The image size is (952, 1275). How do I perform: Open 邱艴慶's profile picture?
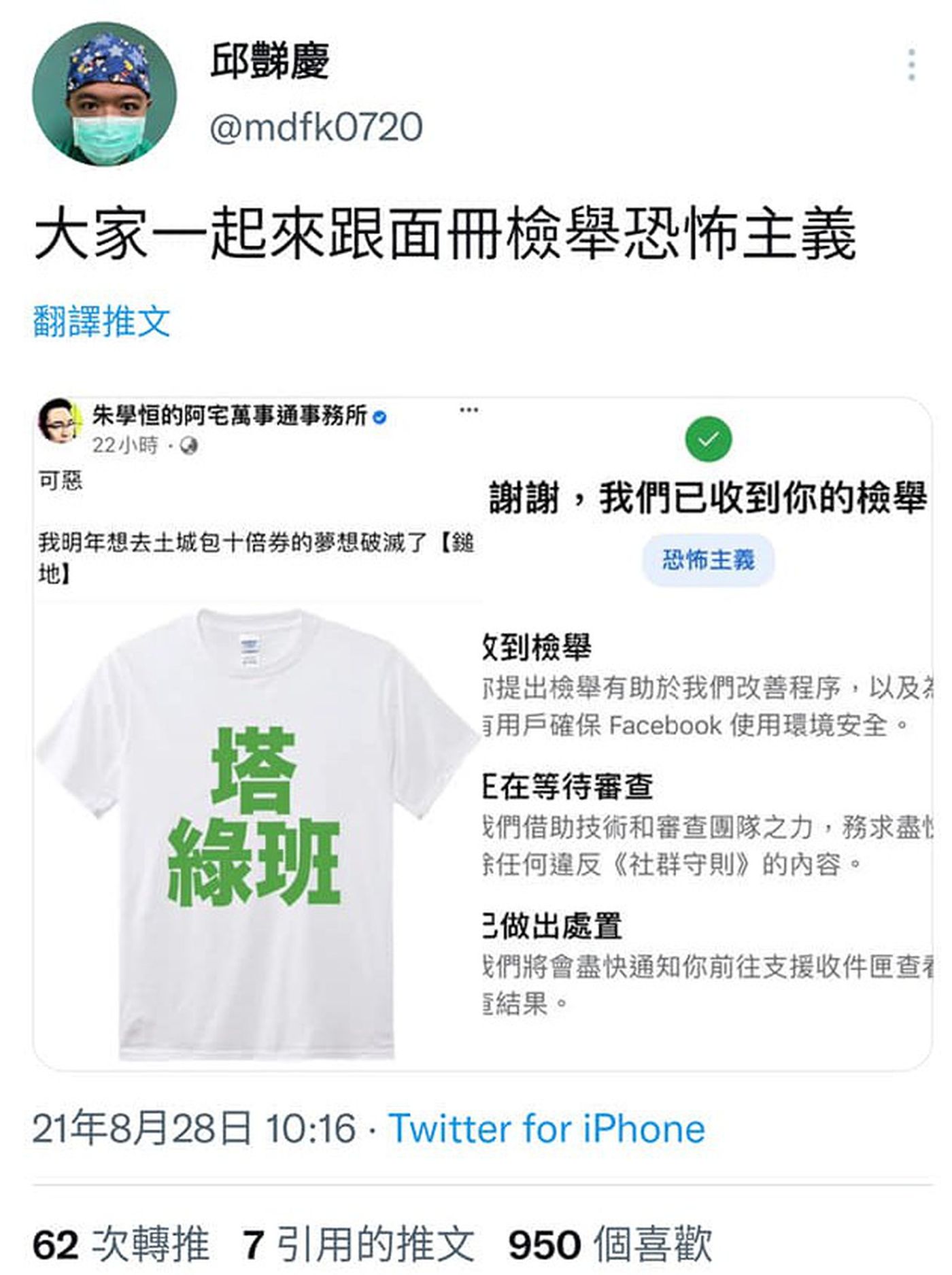pos(104,94)
